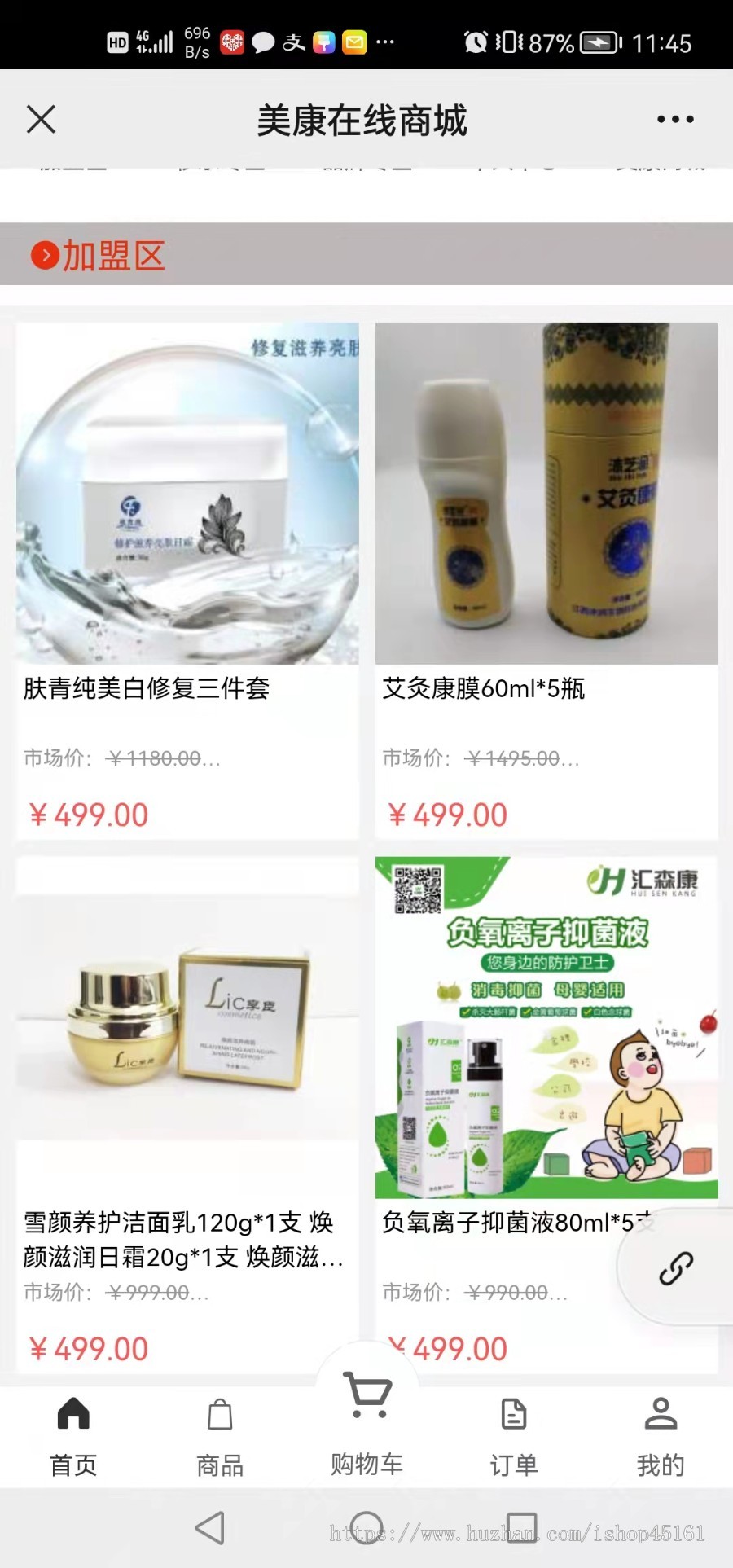Viewport: 733px width, 1568px height.
Task: Open the three-dot overflow menu
Action: click(x=675, y=119)
